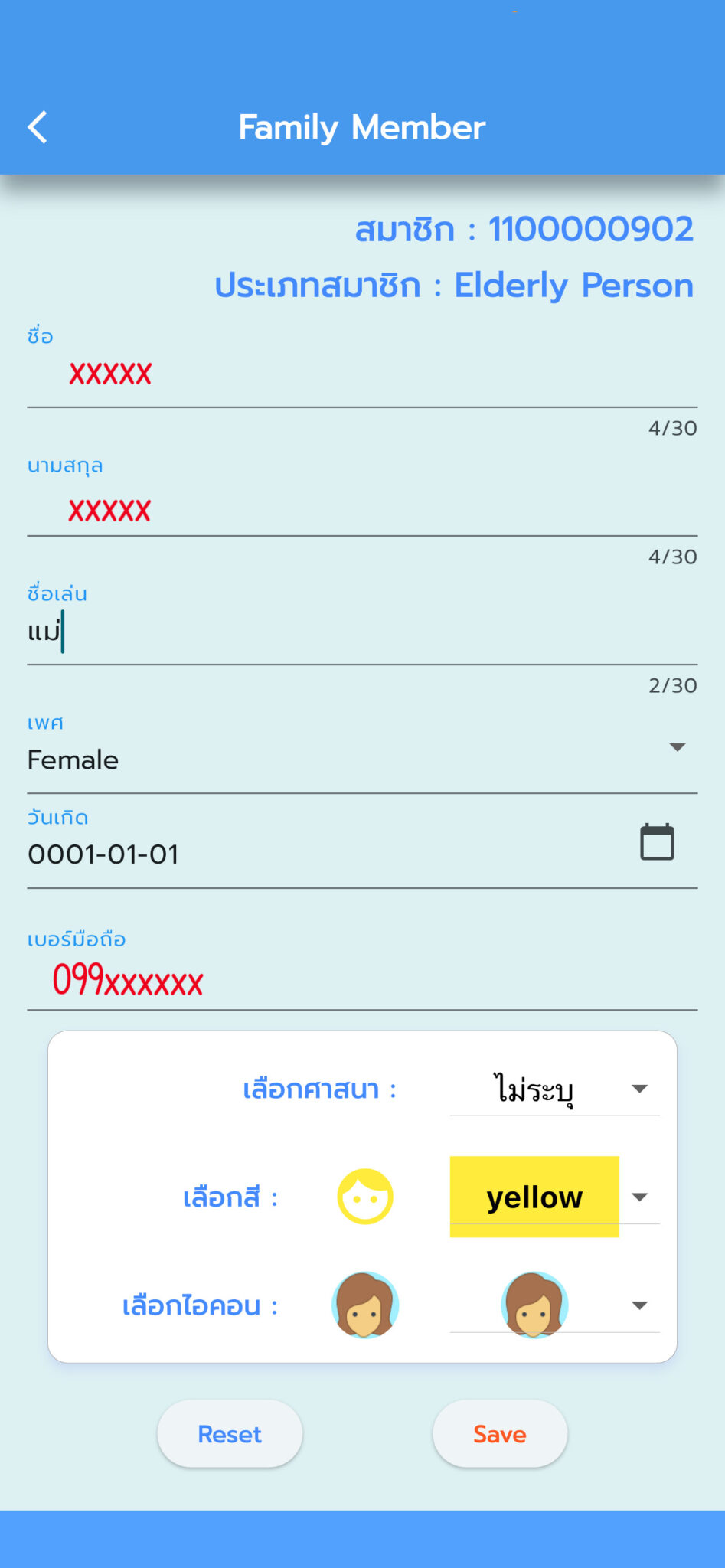Click the ชื่อ first name field showing XXXXX

click(x=306, y=374)
